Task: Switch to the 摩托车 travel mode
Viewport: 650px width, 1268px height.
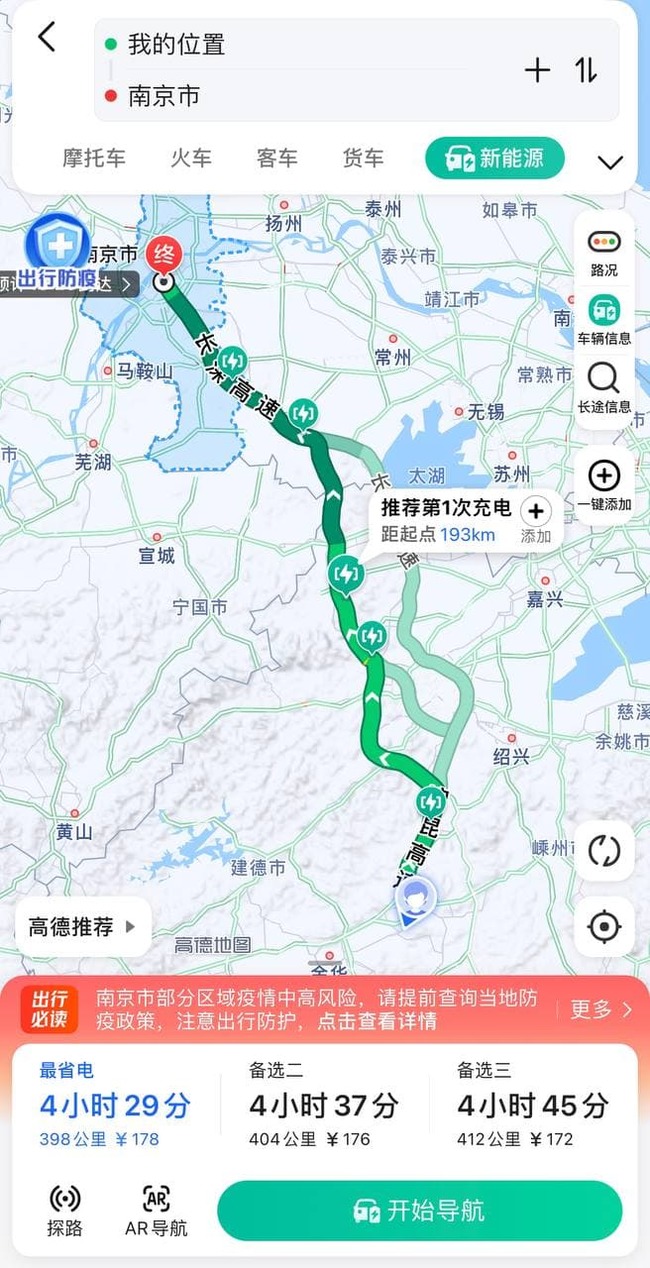Action: 94,158
